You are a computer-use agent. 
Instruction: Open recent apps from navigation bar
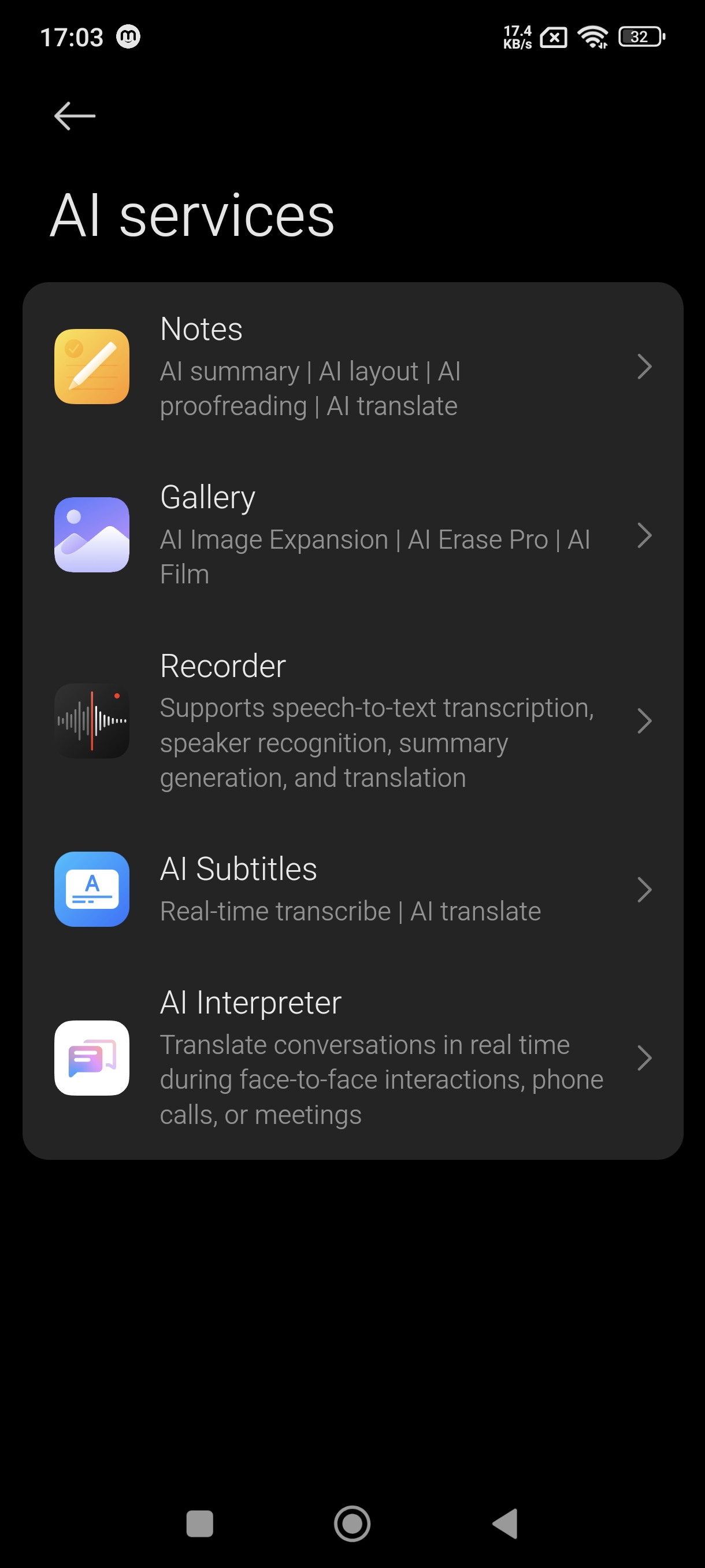coord(199,1523)
